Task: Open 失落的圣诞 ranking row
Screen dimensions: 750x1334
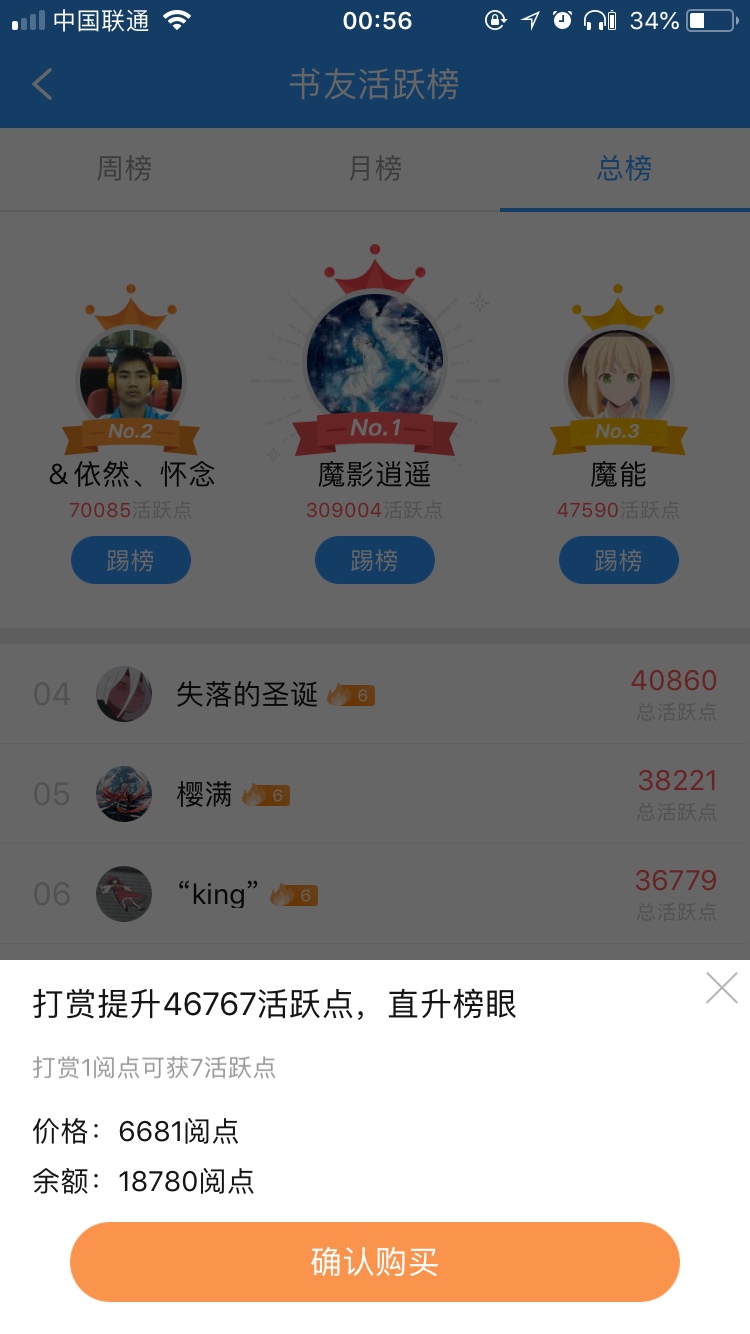Action: click(x=375, y=694)
